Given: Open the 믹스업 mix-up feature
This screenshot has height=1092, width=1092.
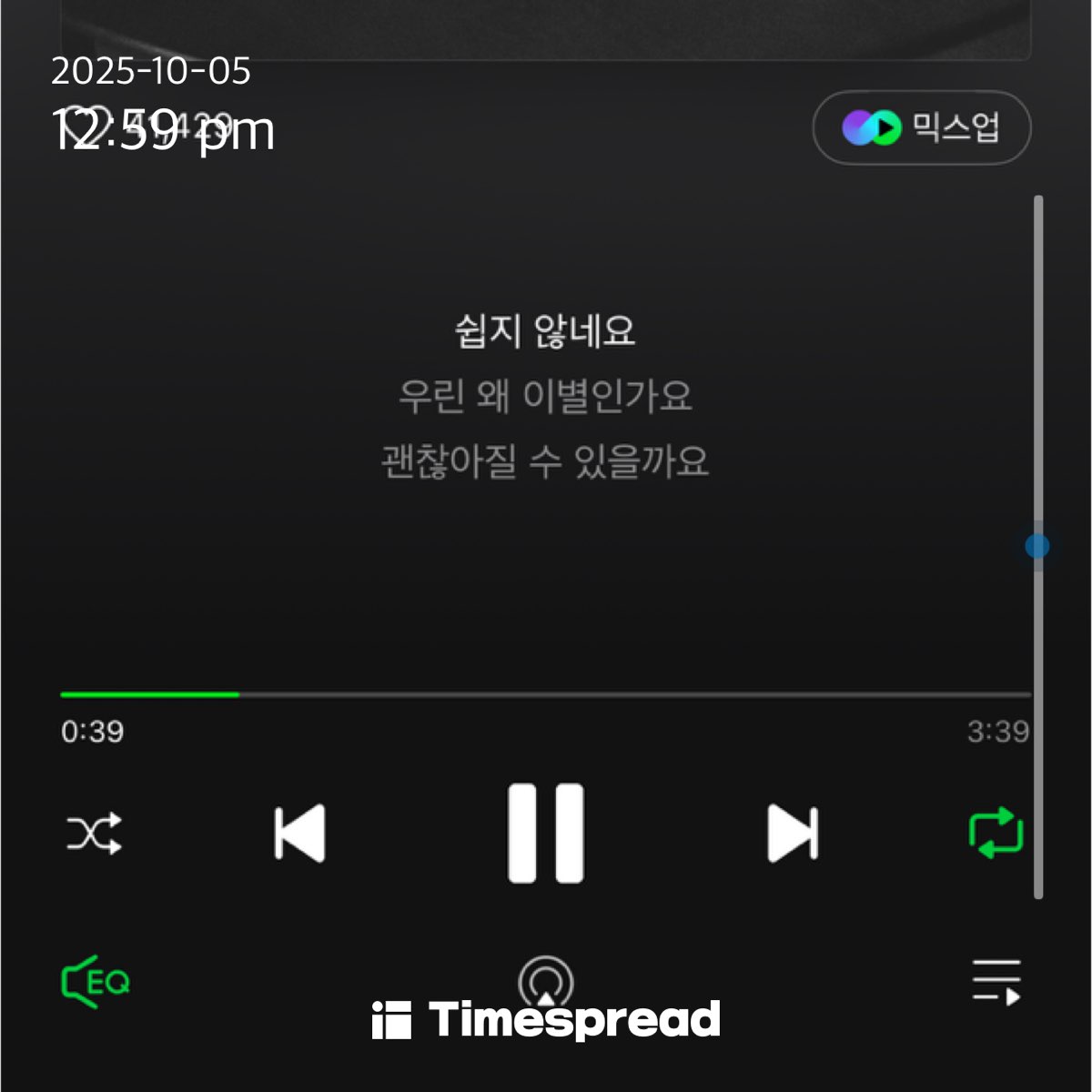Looking at the screenshot, I should (x=921, y=127).
